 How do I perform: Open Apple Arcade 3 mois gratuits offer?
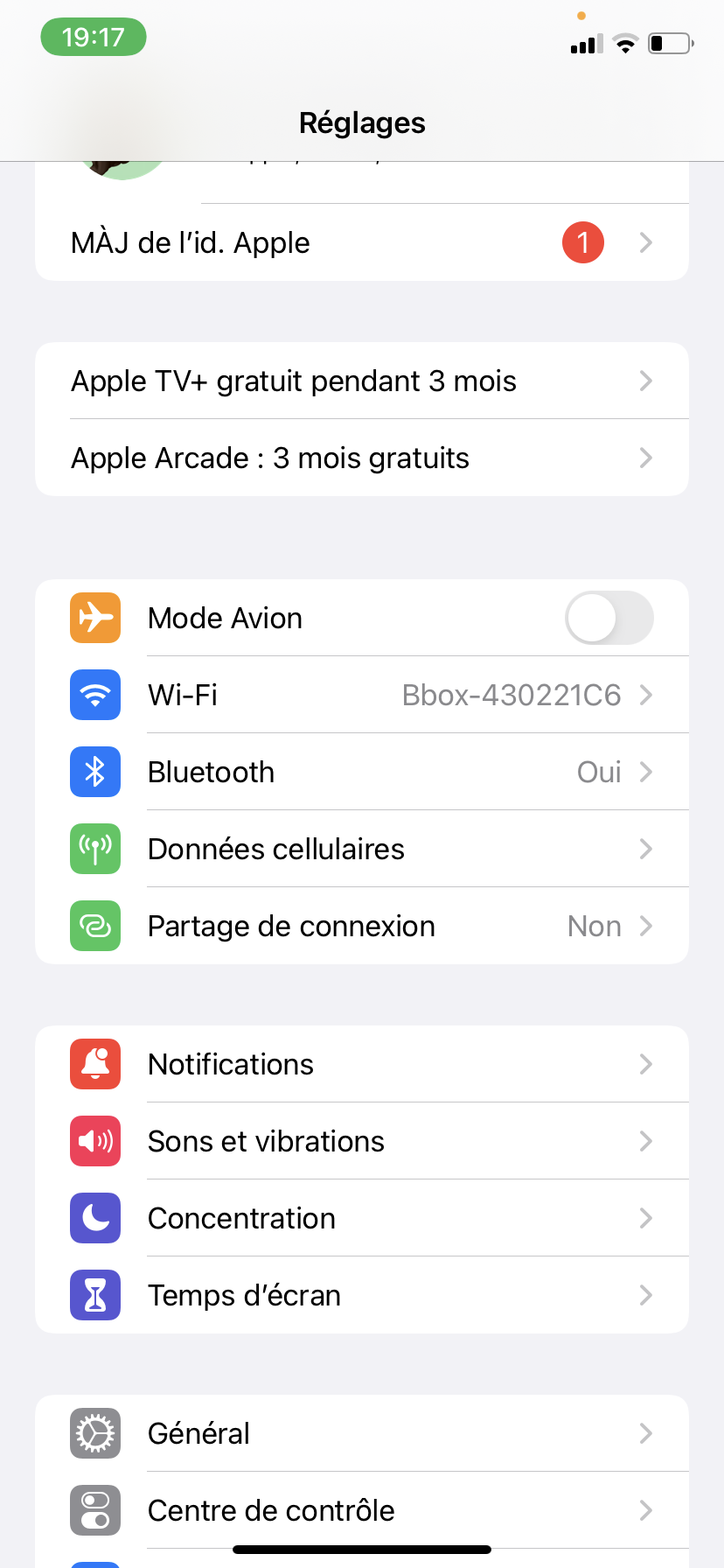pos(362,458)
